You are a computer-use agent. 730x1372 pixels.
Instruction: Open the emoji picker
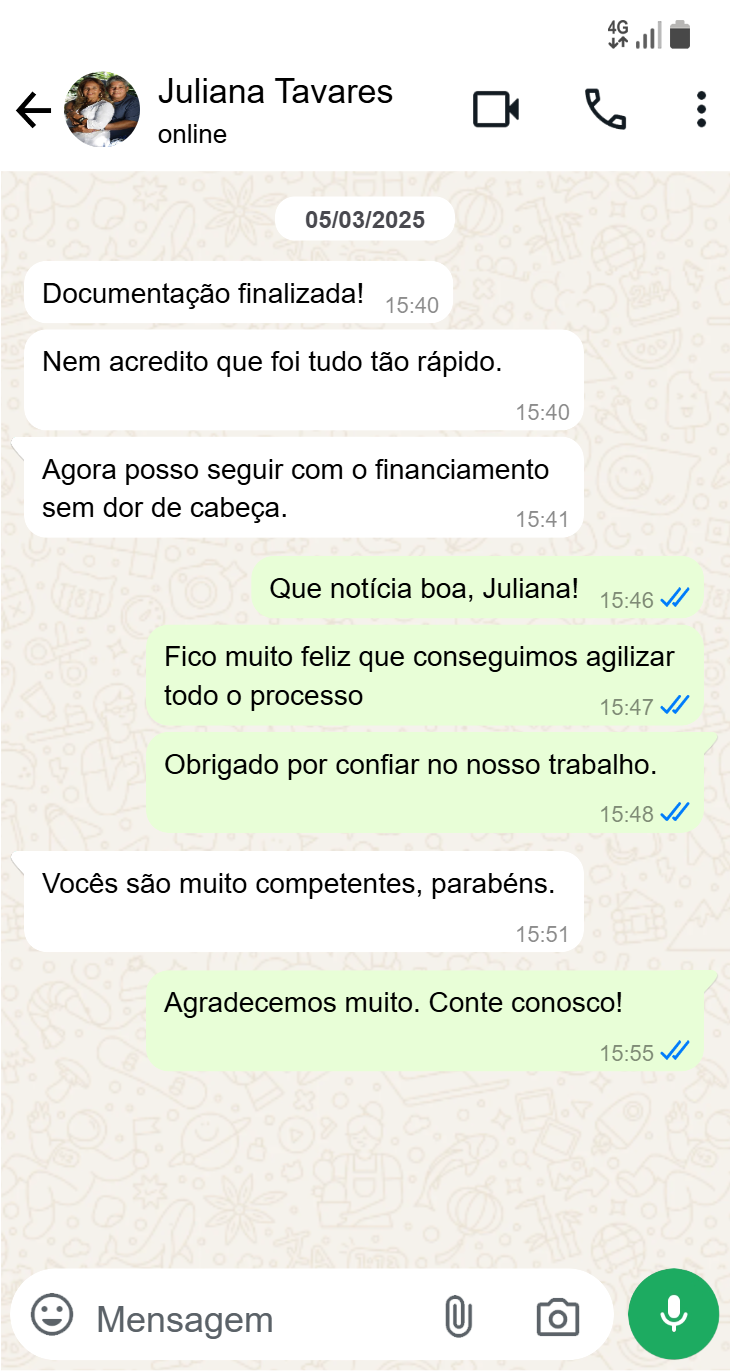tap(52, 1316)
